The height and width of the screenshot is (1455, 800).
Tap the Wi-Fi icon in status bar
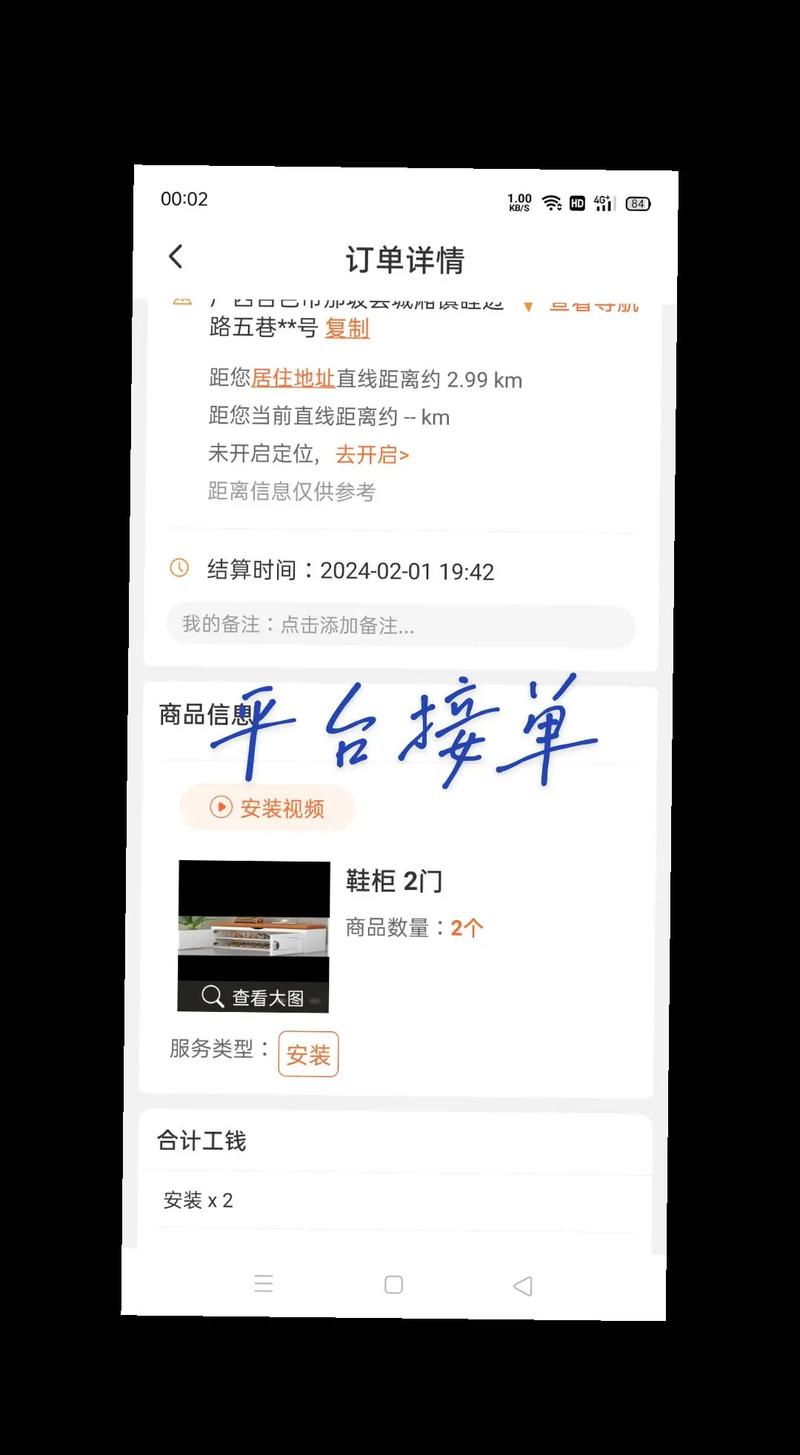(x=551, y=203)
